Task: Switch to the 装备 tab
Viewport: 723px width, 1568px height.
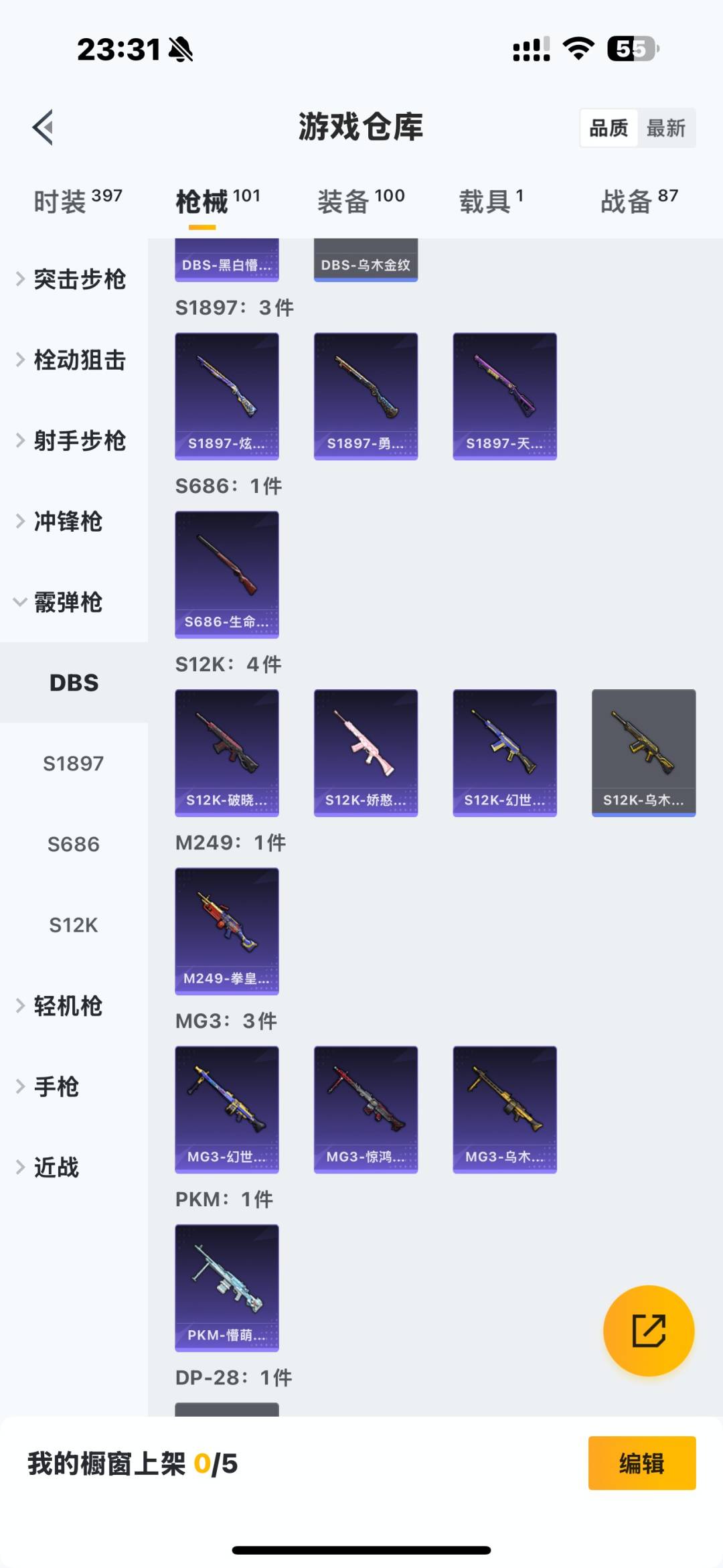Action: pos(360,201)
